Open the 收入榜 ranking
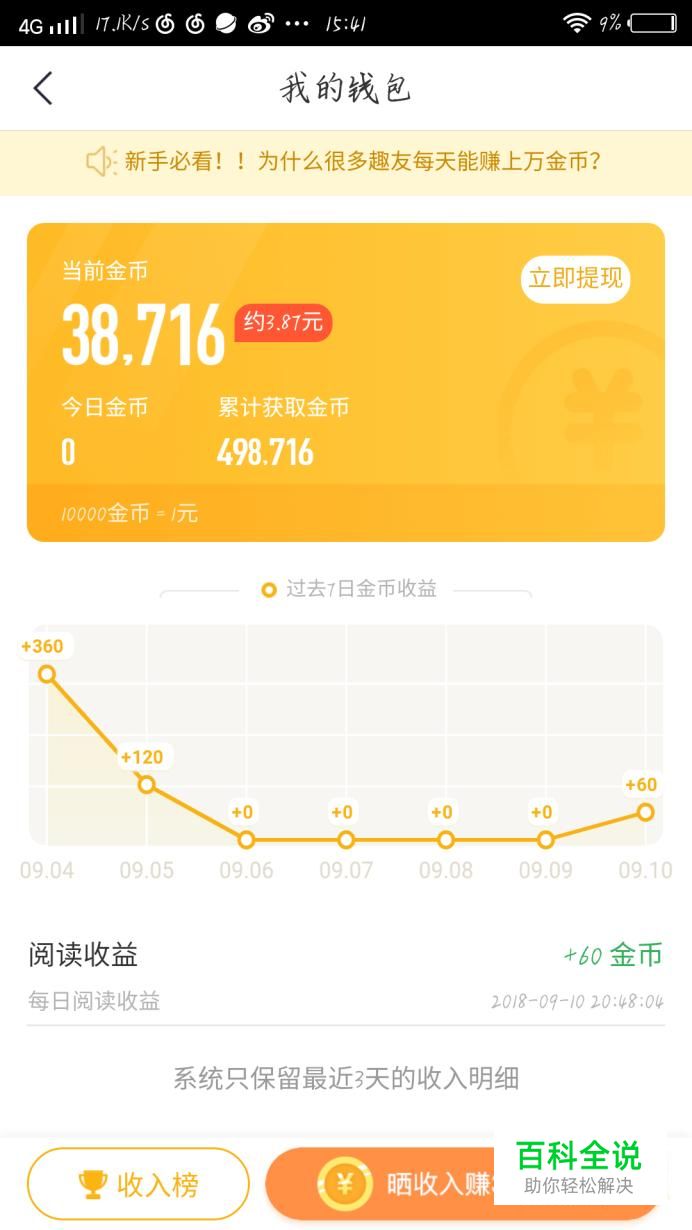Screen dimensions: 692x1230 point(138,1184)
